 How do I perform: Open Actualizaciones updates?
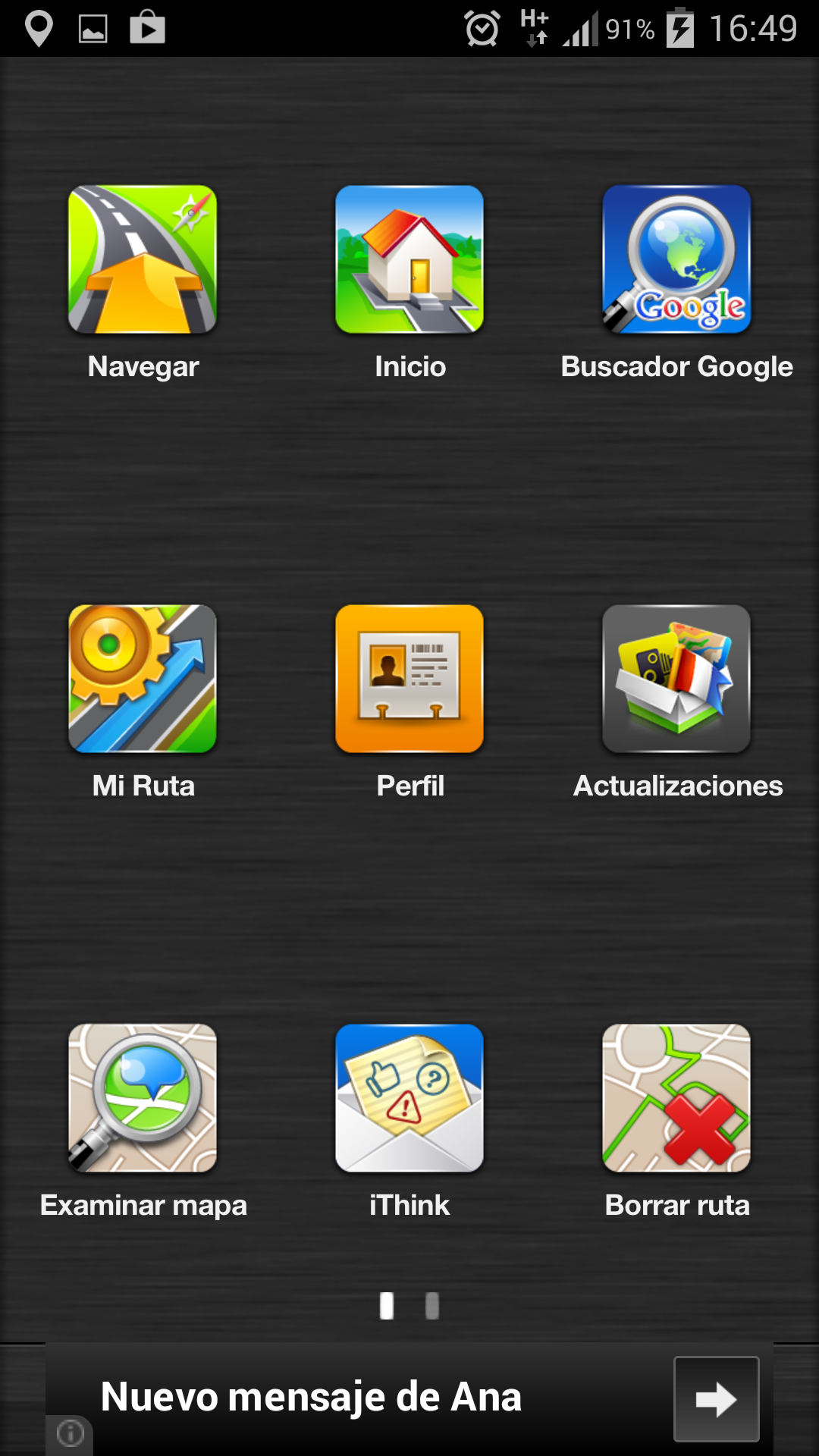pyautogui.click(x=676, y=679)
